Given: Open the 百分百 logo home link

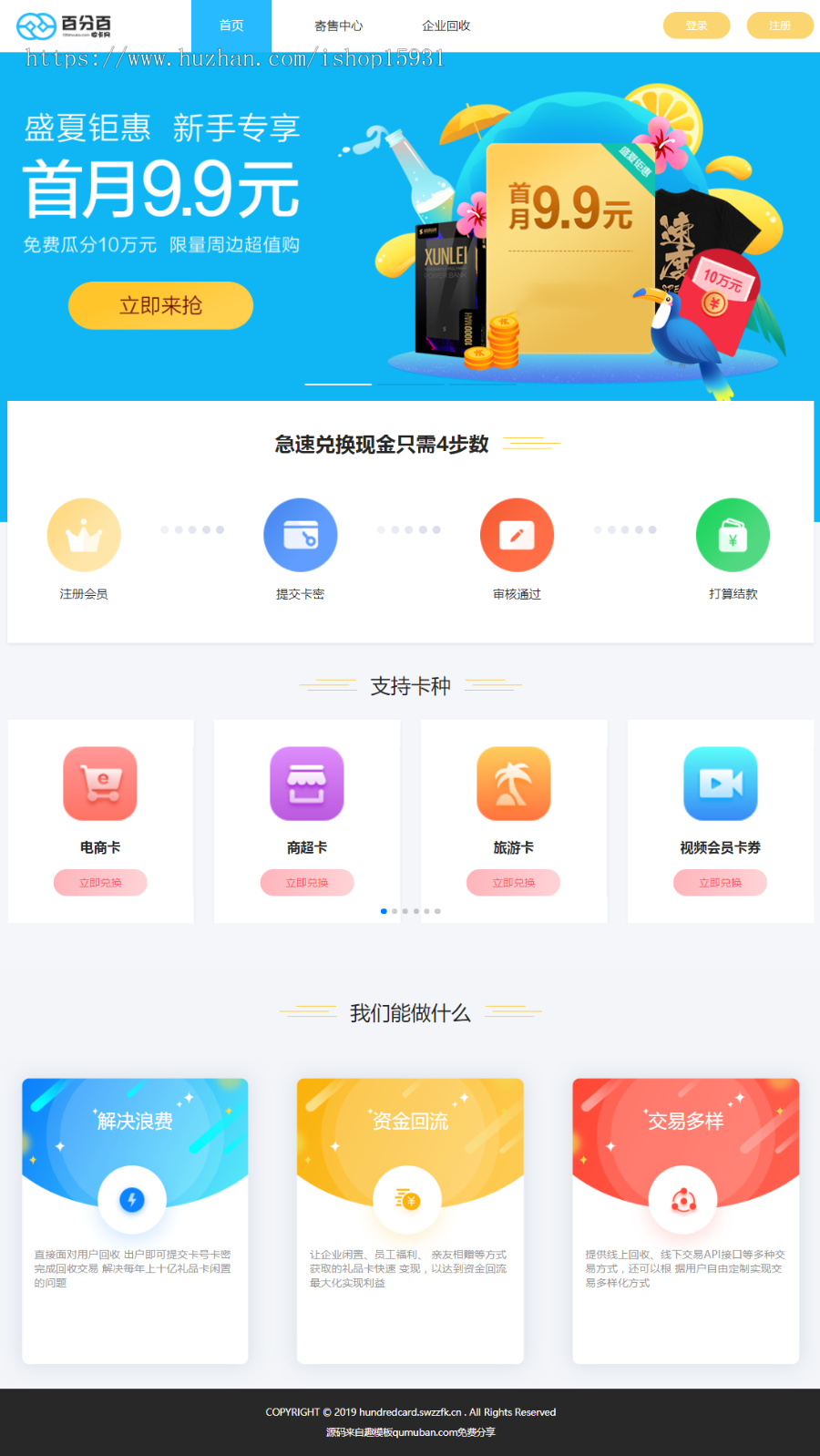Looking at the screenshot, I should (64, 26).
